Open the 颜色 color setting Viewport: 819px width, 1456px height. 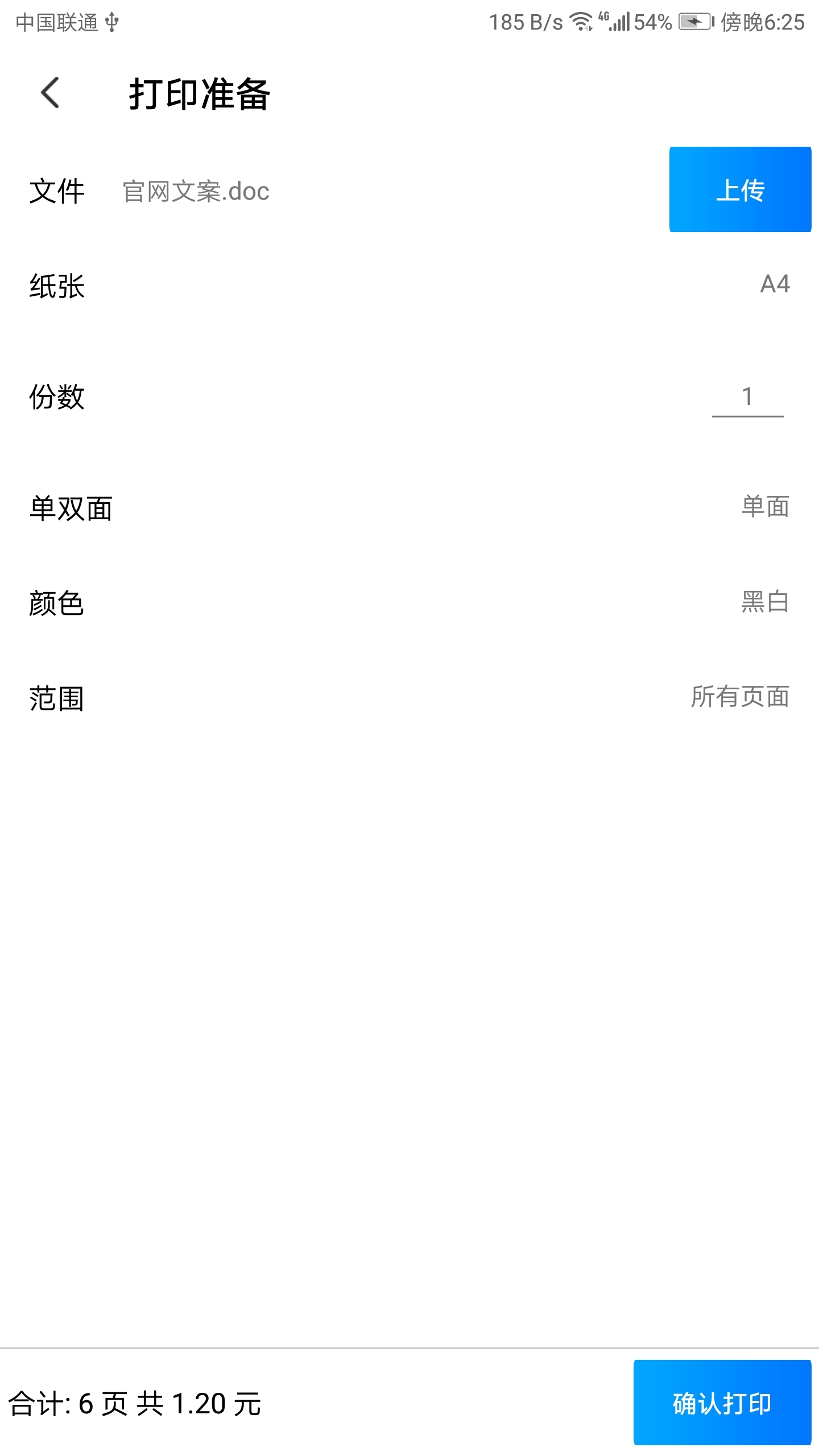765,602
